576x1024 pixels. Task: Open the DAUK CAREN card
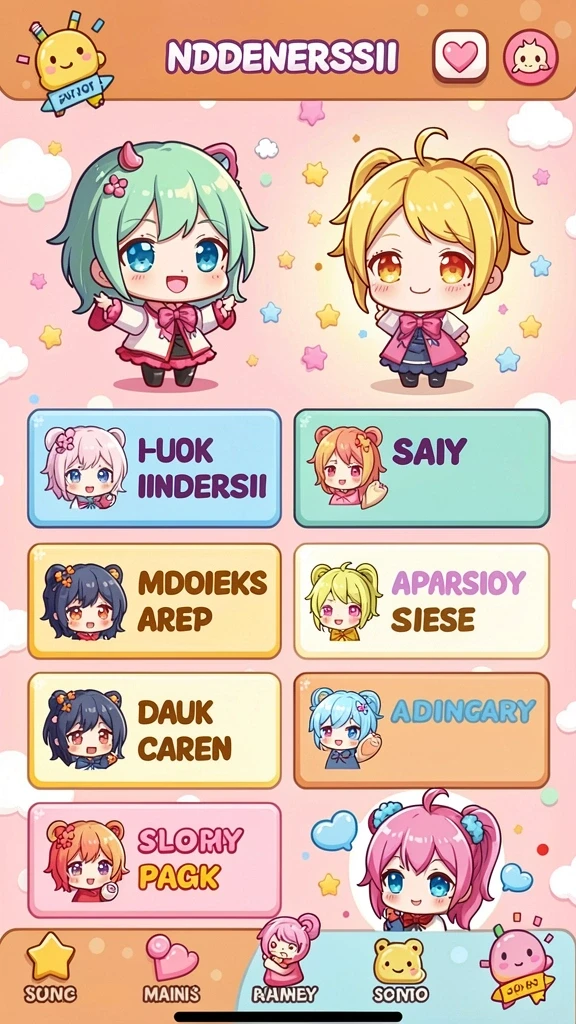pyautogui.click(x=155, y=730)
